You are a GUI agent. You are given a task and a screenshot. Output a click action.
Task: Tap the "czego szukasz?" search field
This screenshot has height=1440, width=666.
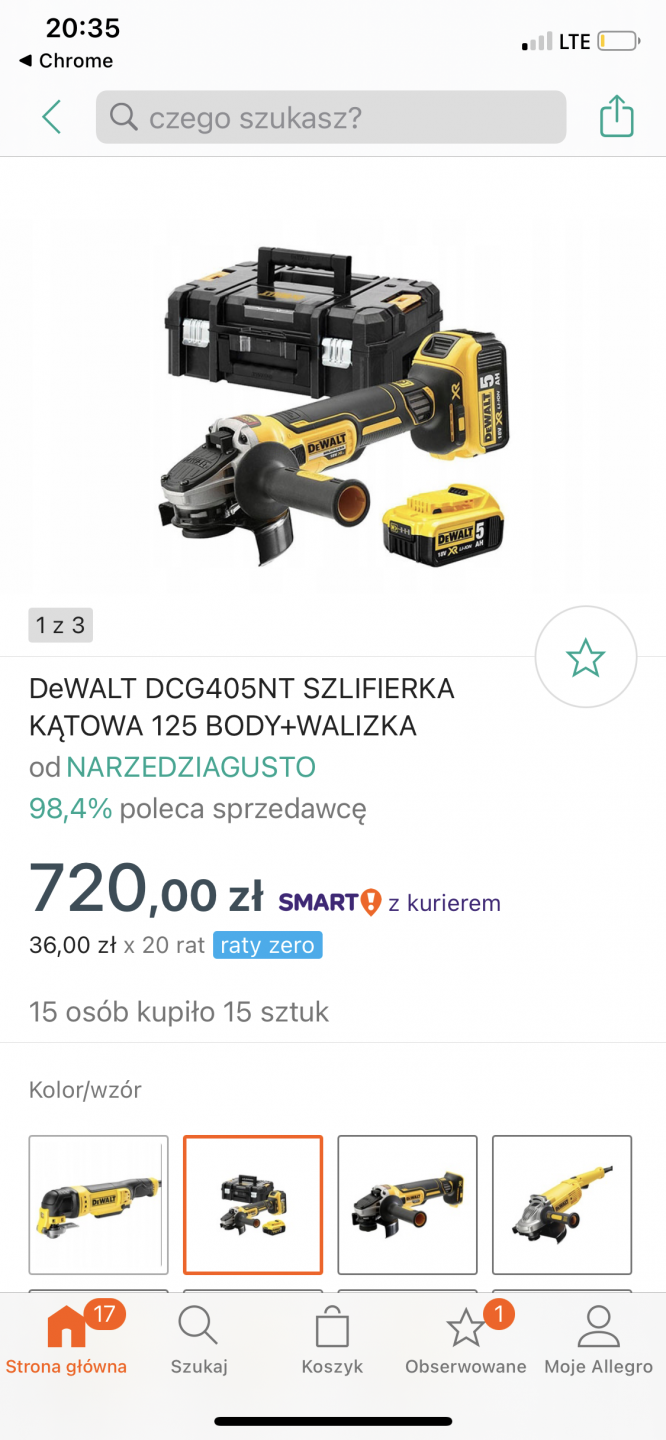[x=330, y=118]
